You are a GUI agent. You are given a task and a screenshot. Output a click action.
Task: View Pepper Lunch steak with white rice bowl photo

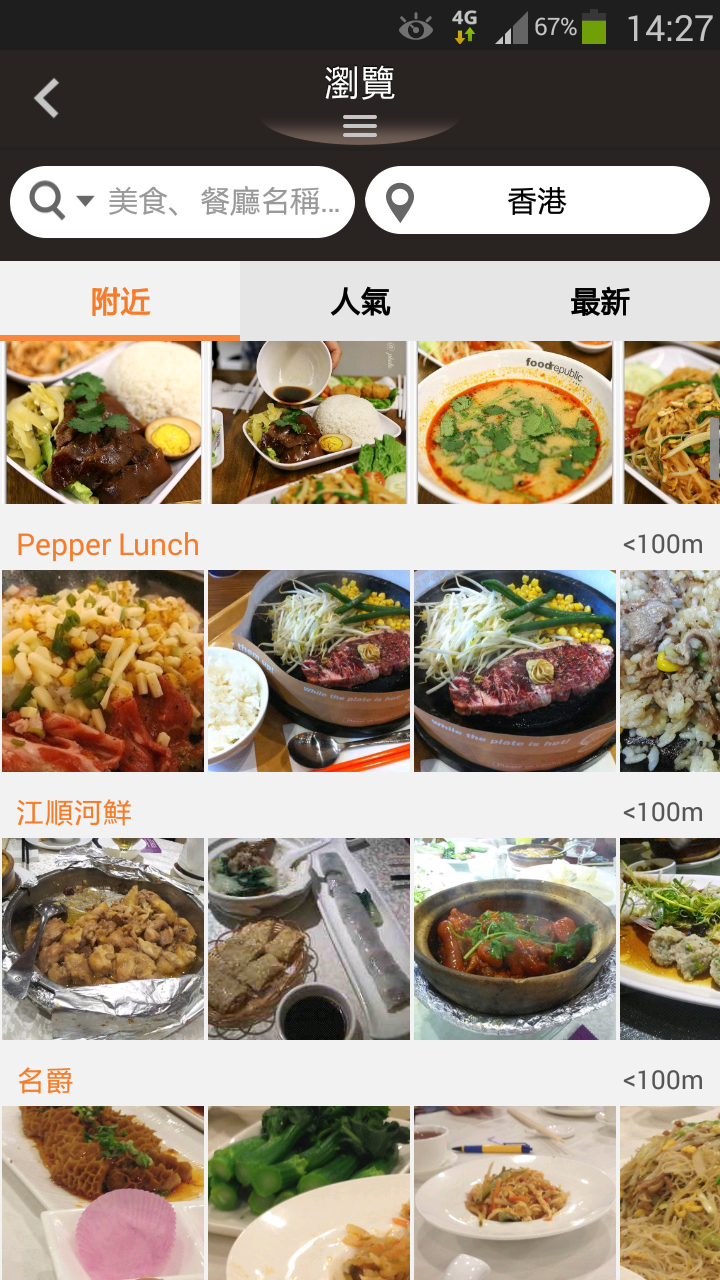click(x=309, y=671)
